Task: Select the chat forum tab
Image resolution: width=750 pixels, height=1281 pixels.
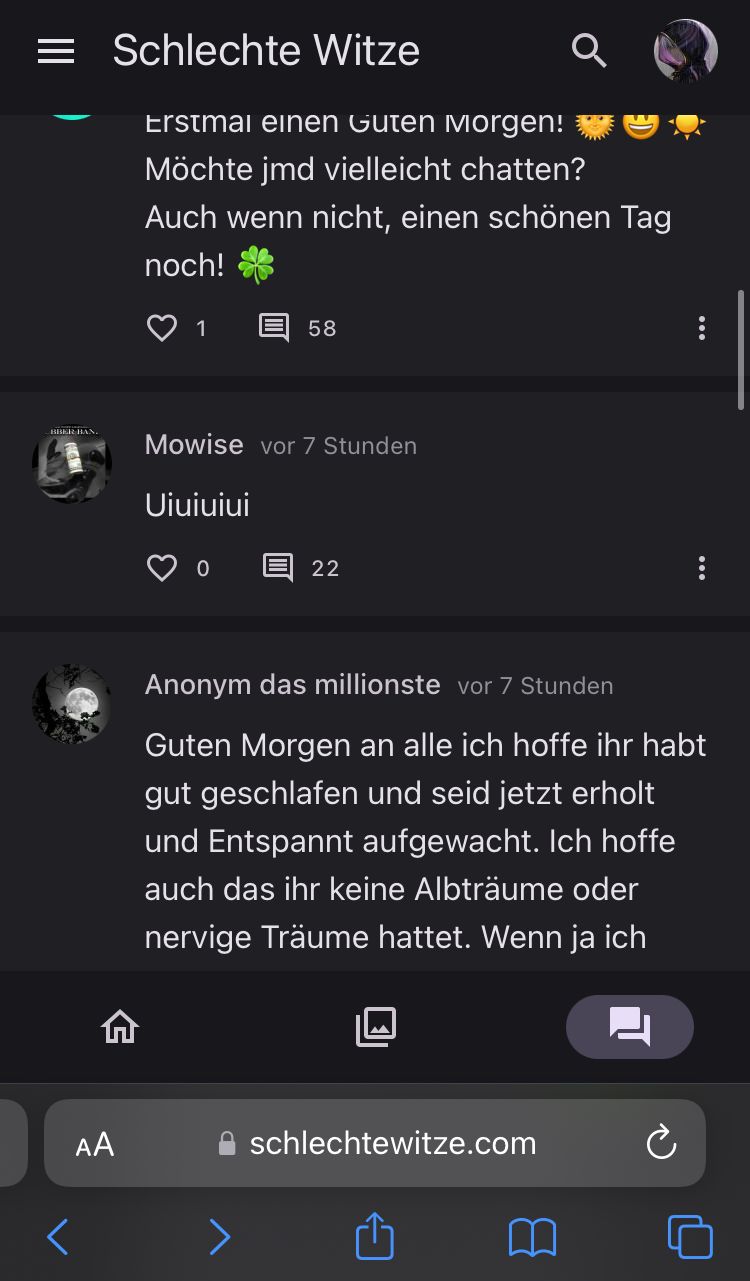Action: [630, 1027]
